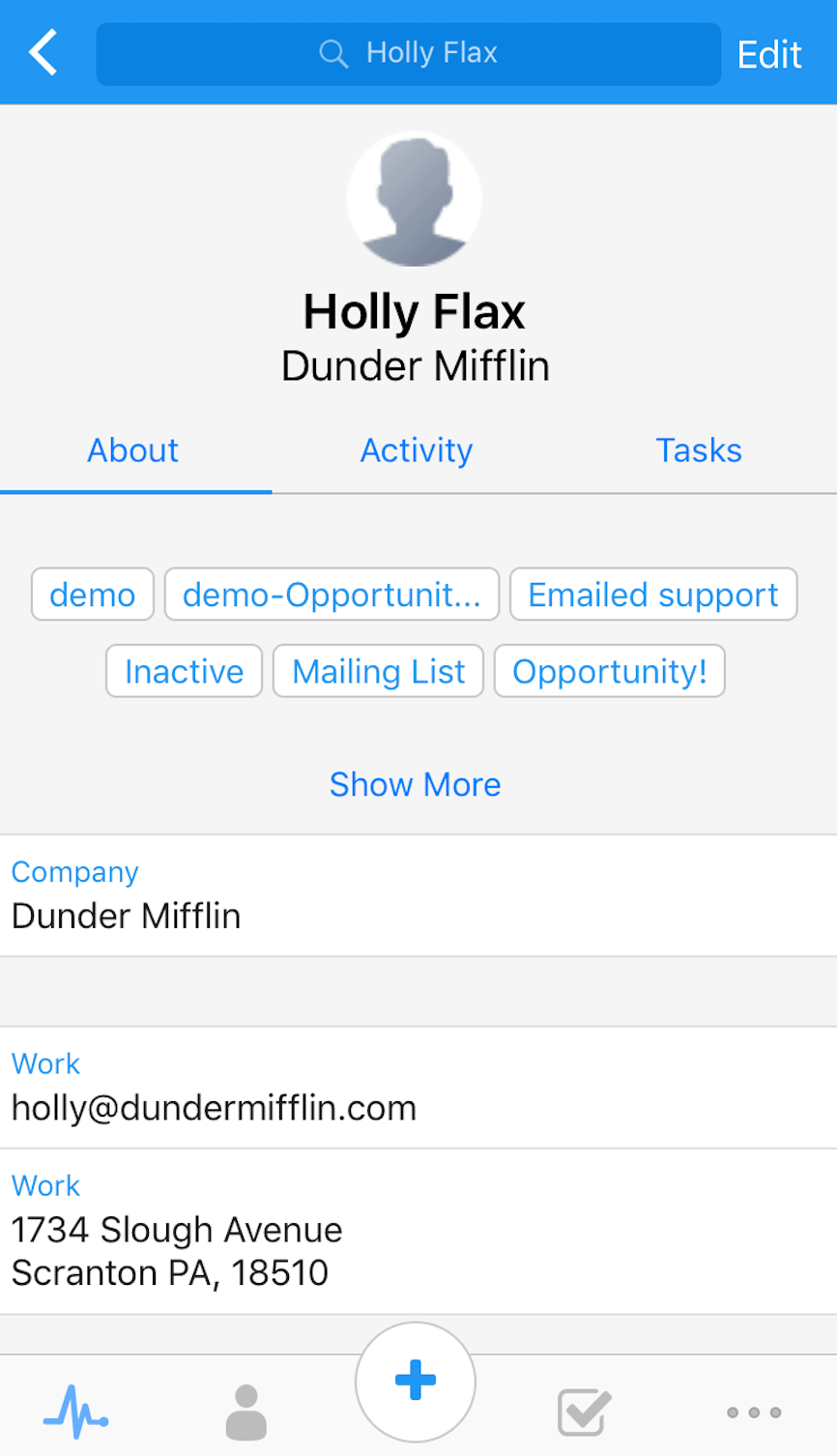Viewport: 837px width, 1456px height.
Task: Go back using the top-left arrow
Action: (x=43, y=52)
